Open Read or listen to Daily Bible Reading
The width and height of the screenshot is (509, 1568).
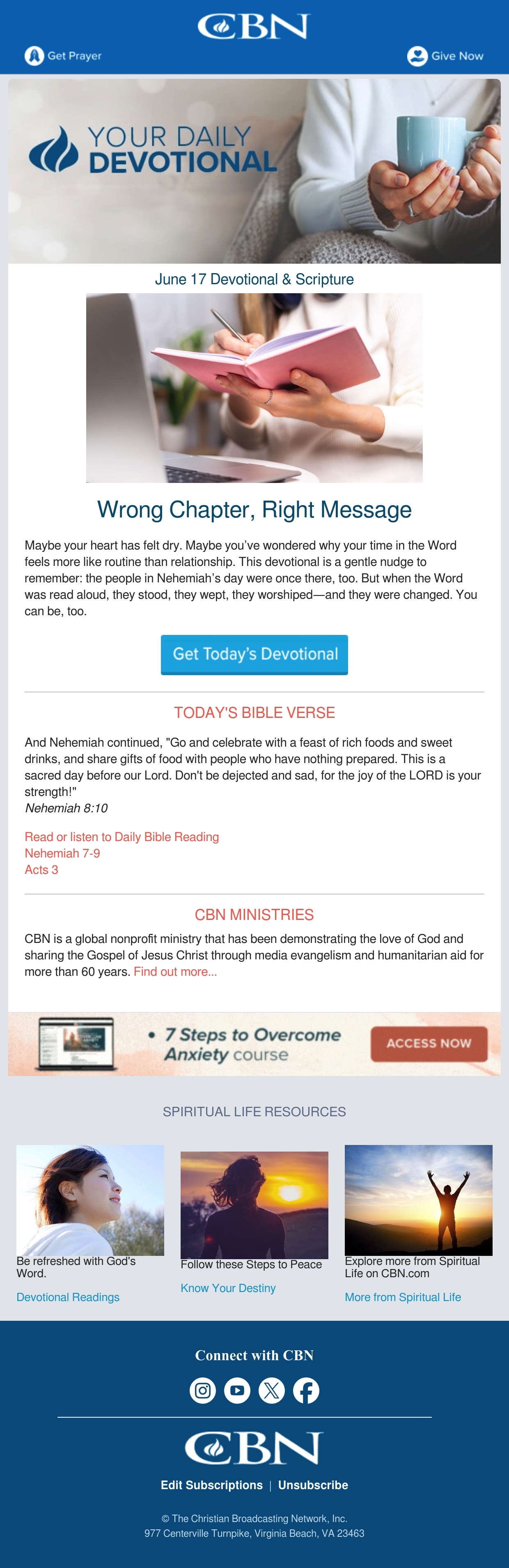[122, 837]
